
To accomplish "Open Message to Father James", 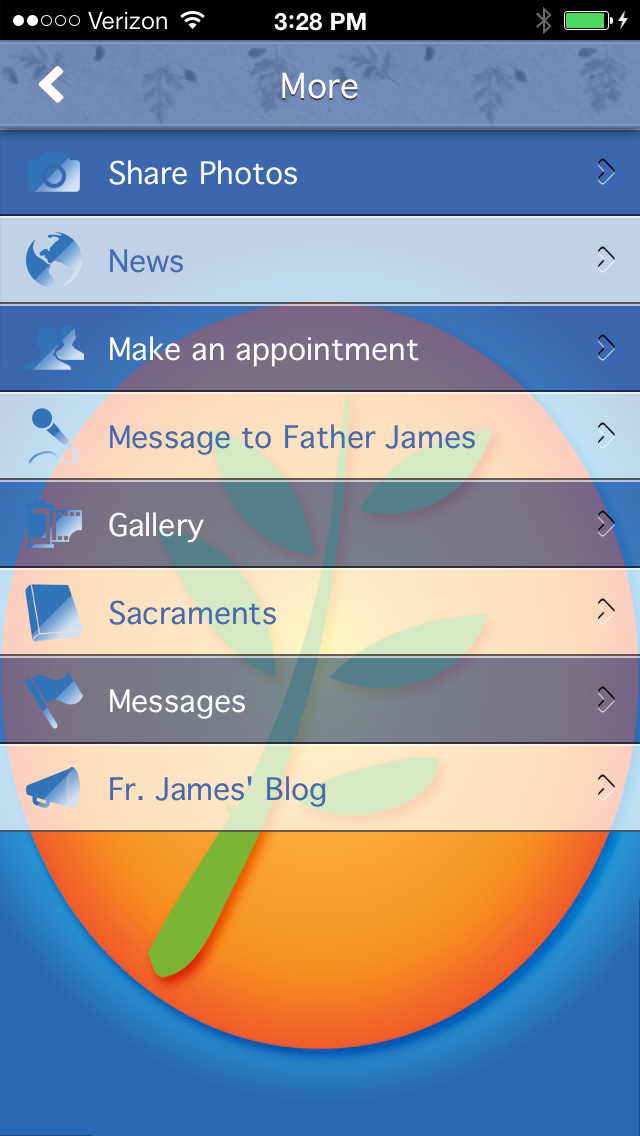I will [320, 438].
